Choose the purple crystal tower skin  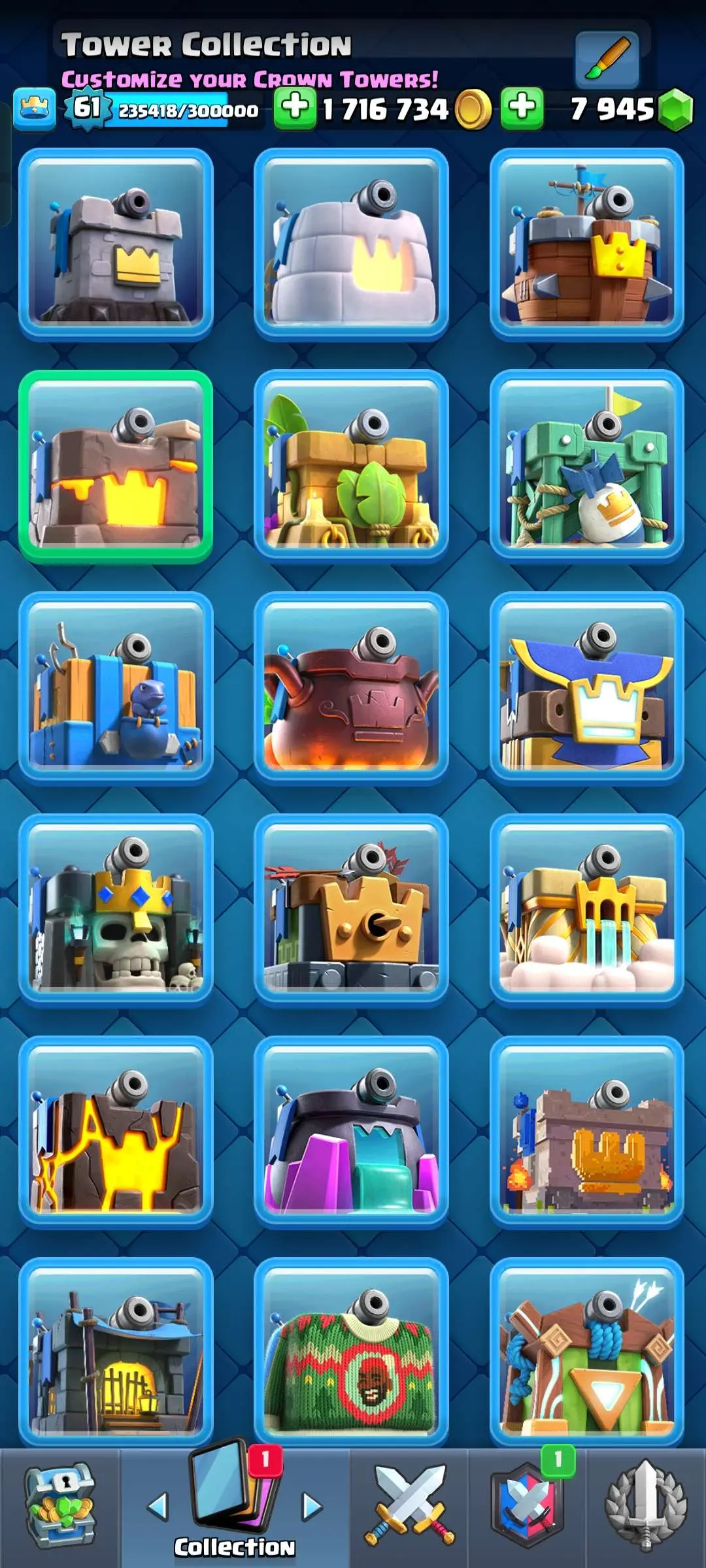(x=351, y=1133)
